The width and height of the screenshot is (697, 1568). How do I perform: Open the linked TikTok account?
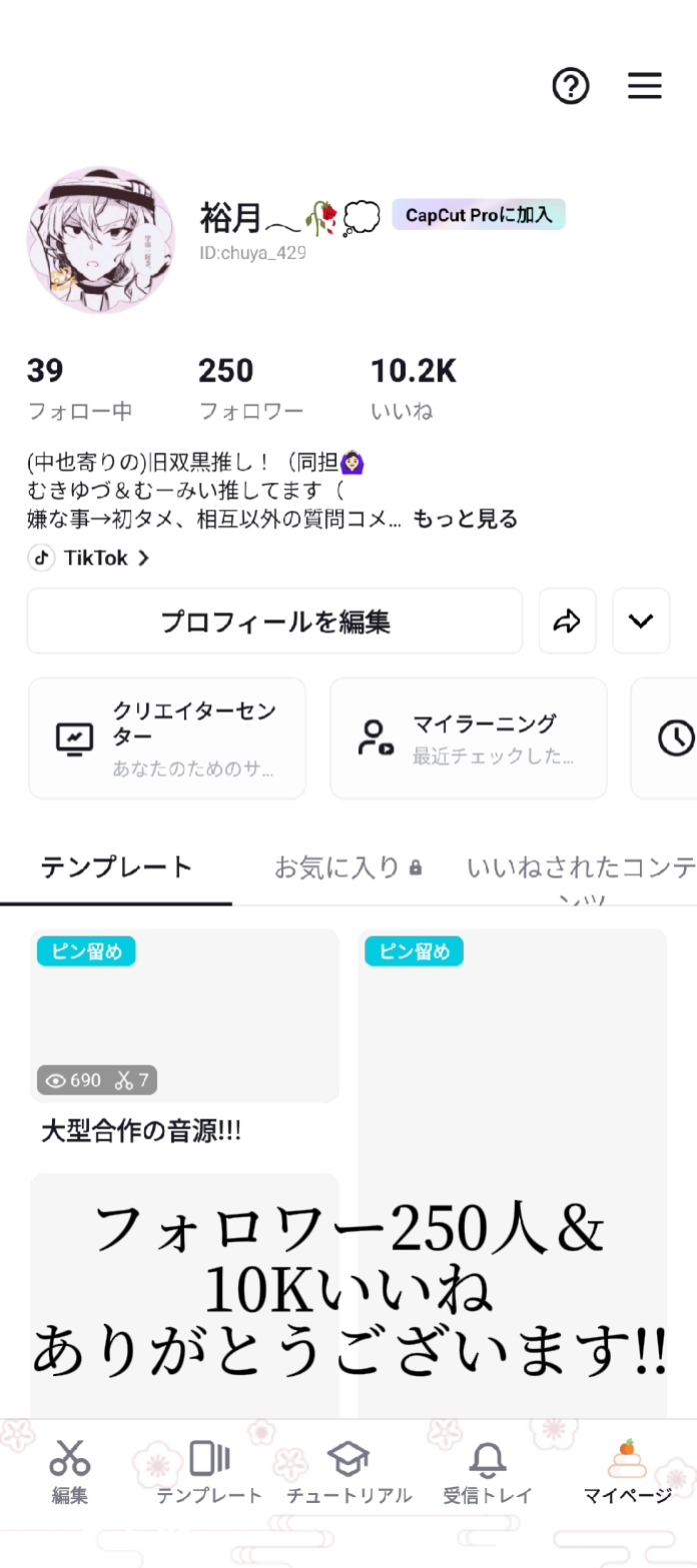pos(89,558)
